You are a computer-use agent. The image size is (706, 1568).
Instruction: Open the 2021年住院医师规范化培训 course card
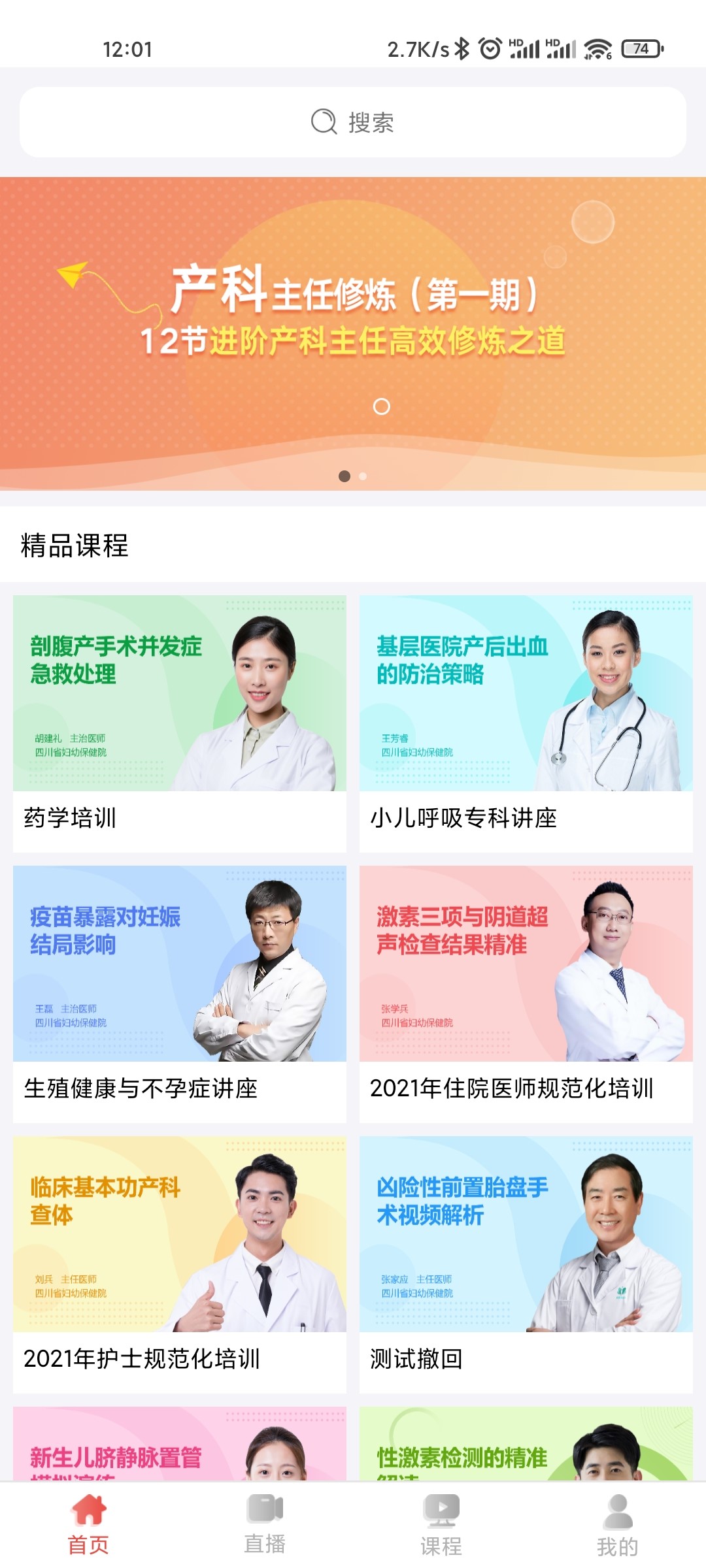coord(526,993)
